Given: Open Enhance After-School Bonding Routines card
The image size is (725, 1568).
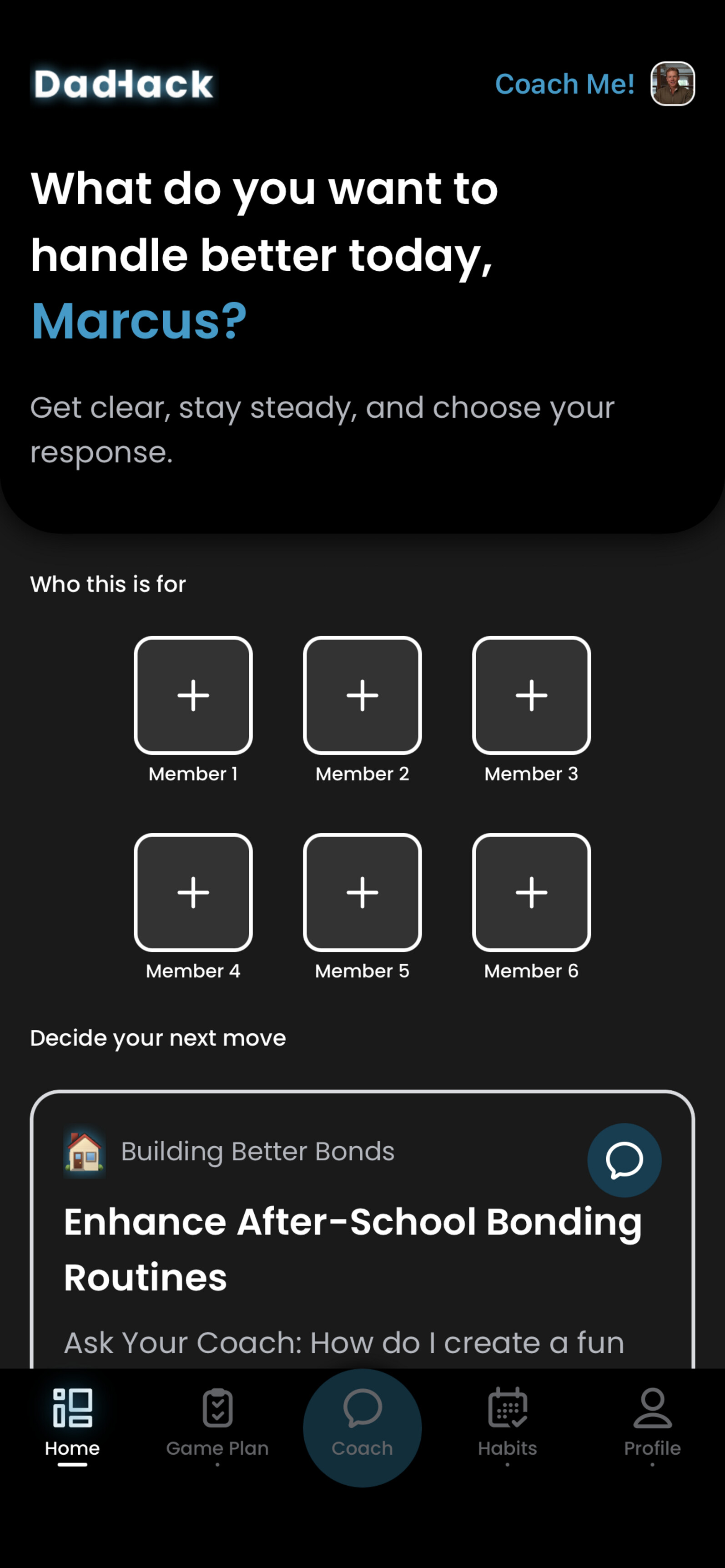Looking at the screenshot, I should (362, 1229).
